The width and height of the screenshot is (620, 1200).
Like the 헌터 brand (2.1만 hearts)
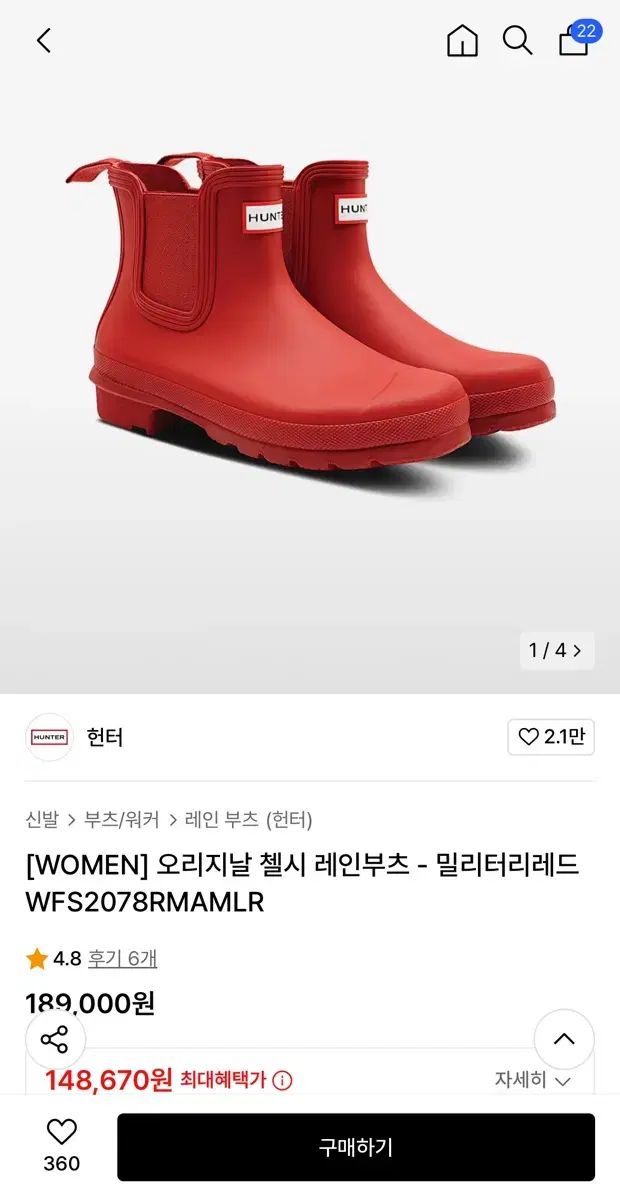(550, 737)
